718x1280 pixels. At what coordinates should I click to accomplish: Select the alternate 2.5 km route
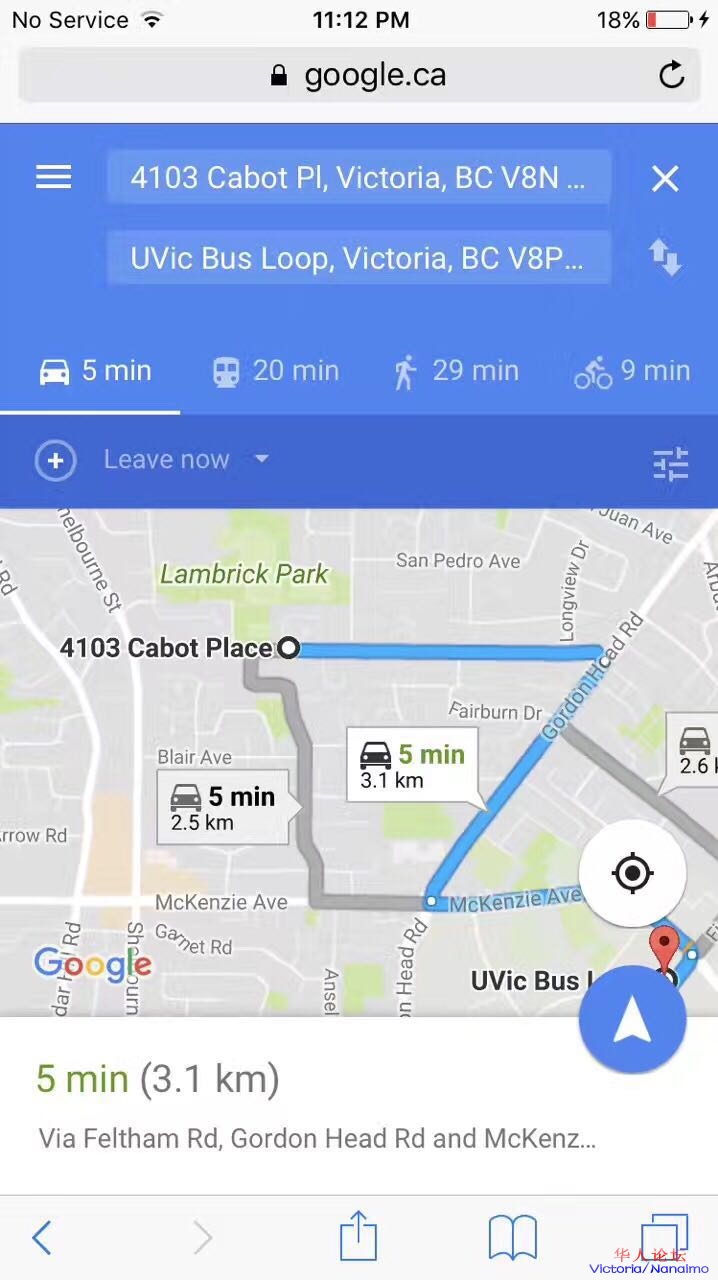tap(222, 808)
